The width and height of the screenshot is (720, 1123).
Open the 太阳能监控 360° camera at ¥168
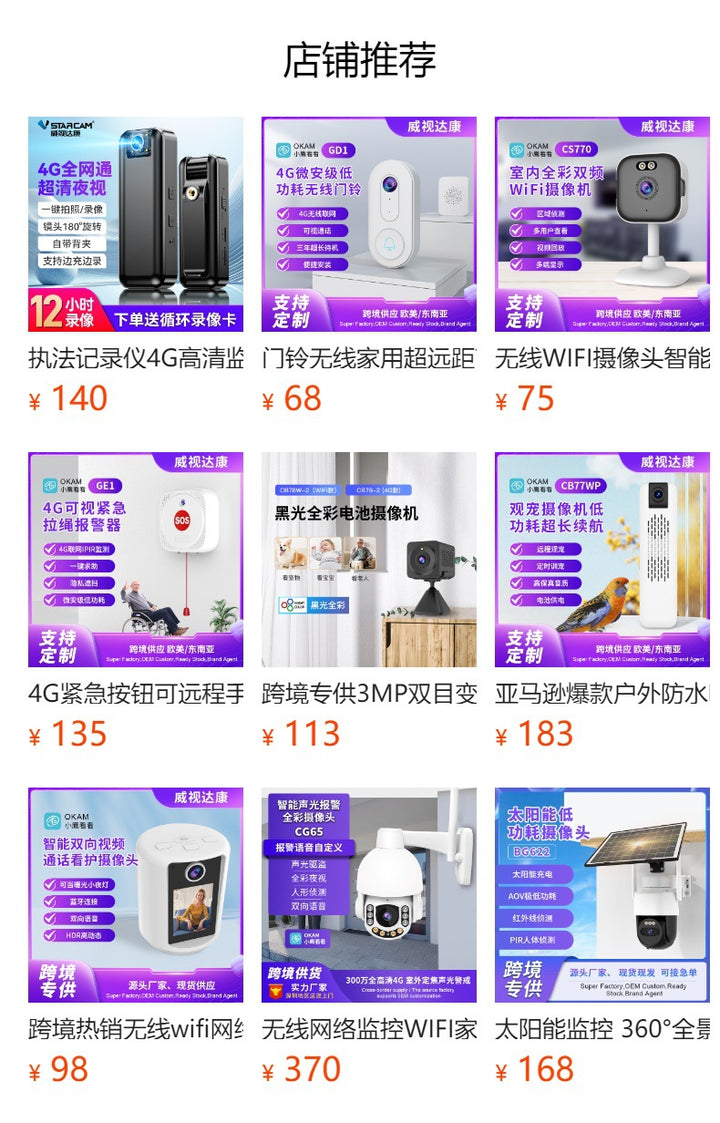point(602,895)
